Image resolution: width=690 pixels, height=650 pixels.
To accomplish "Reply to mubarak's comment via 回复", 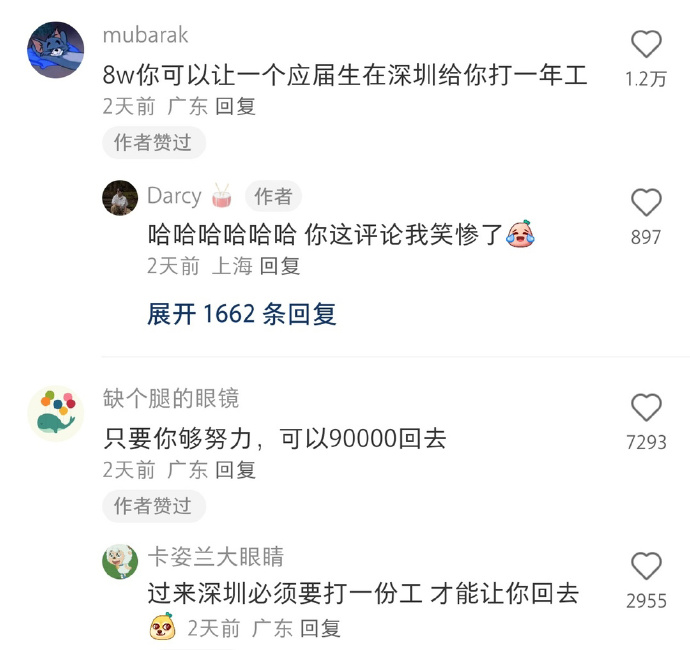I will [x=236, y=106].
